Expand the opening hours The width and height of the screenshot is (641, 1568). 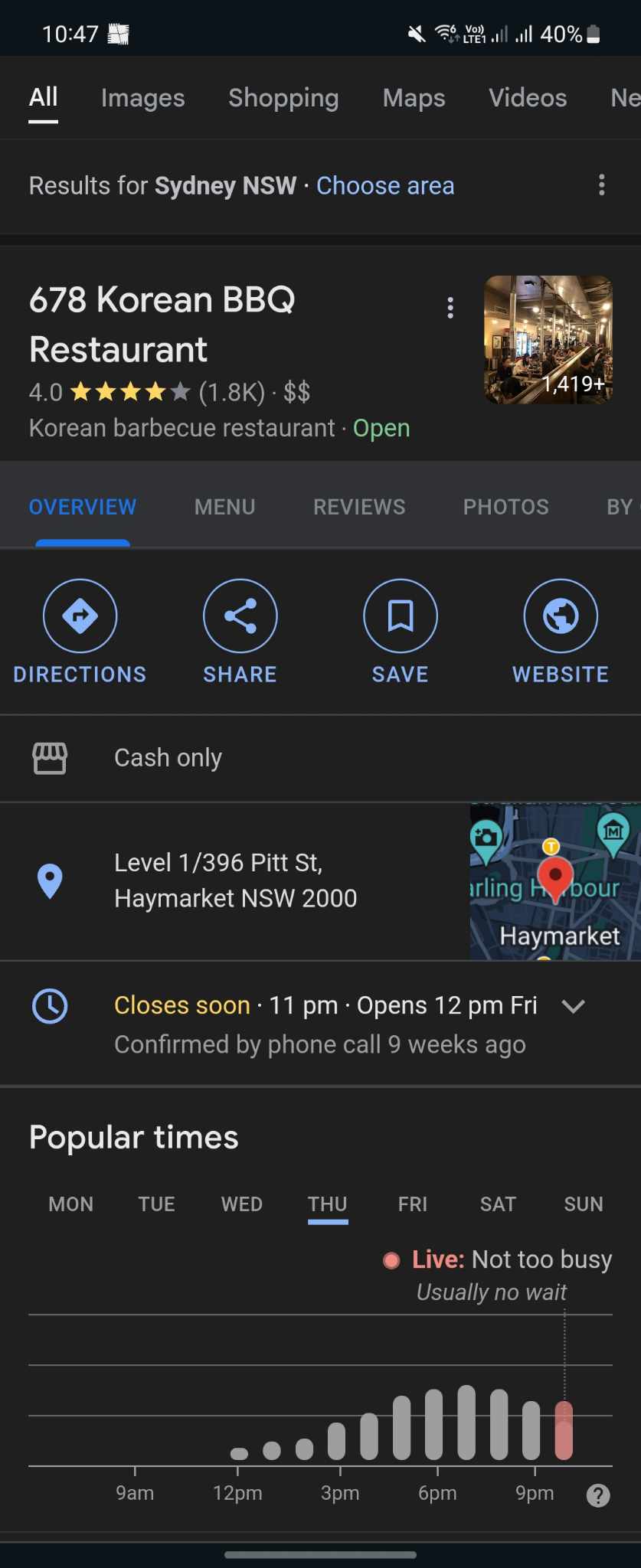573,1006
